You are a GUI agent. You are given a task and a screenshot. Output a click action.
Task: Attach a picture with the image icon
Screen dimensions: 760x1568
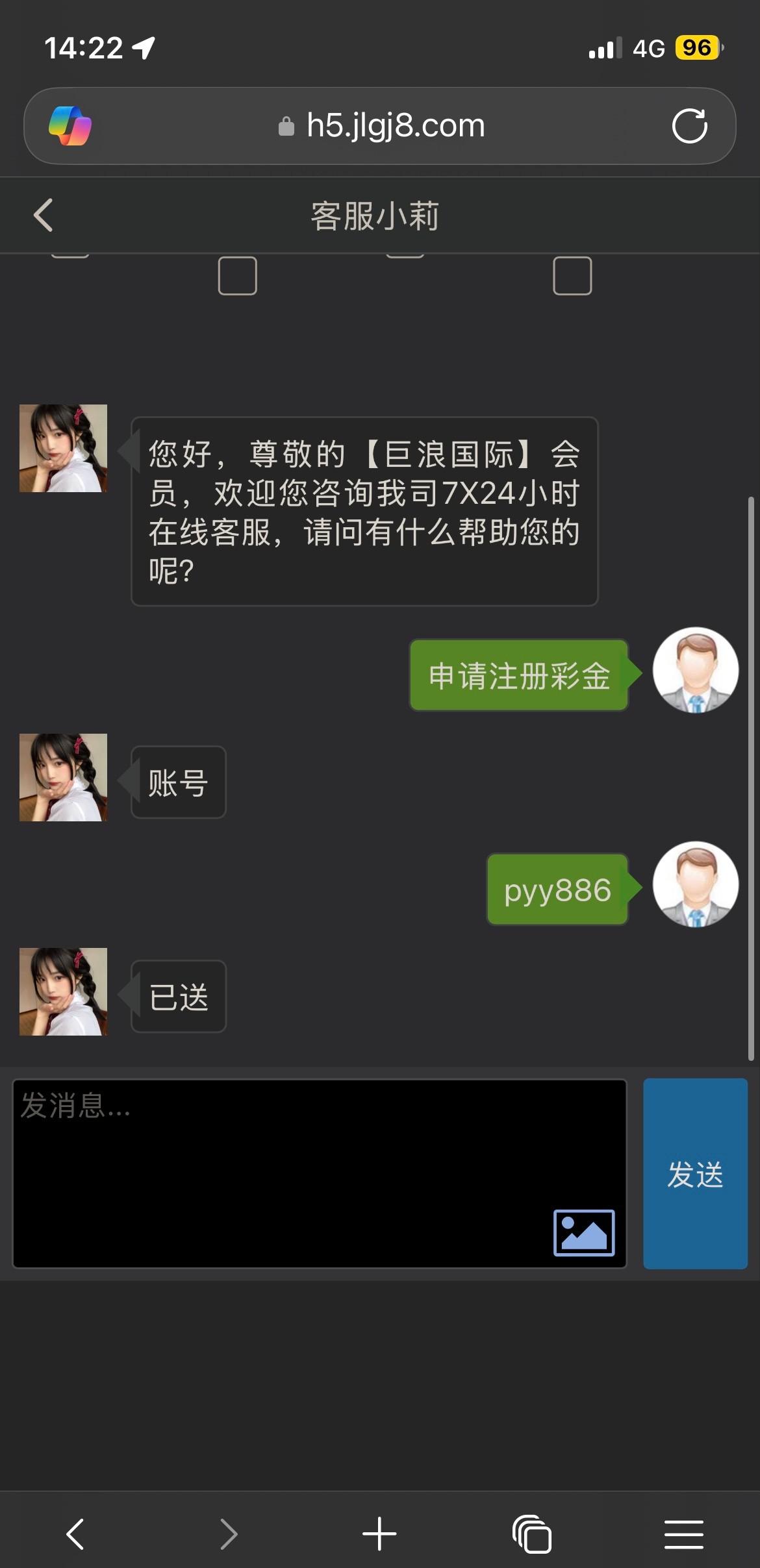coord(583,1232)
